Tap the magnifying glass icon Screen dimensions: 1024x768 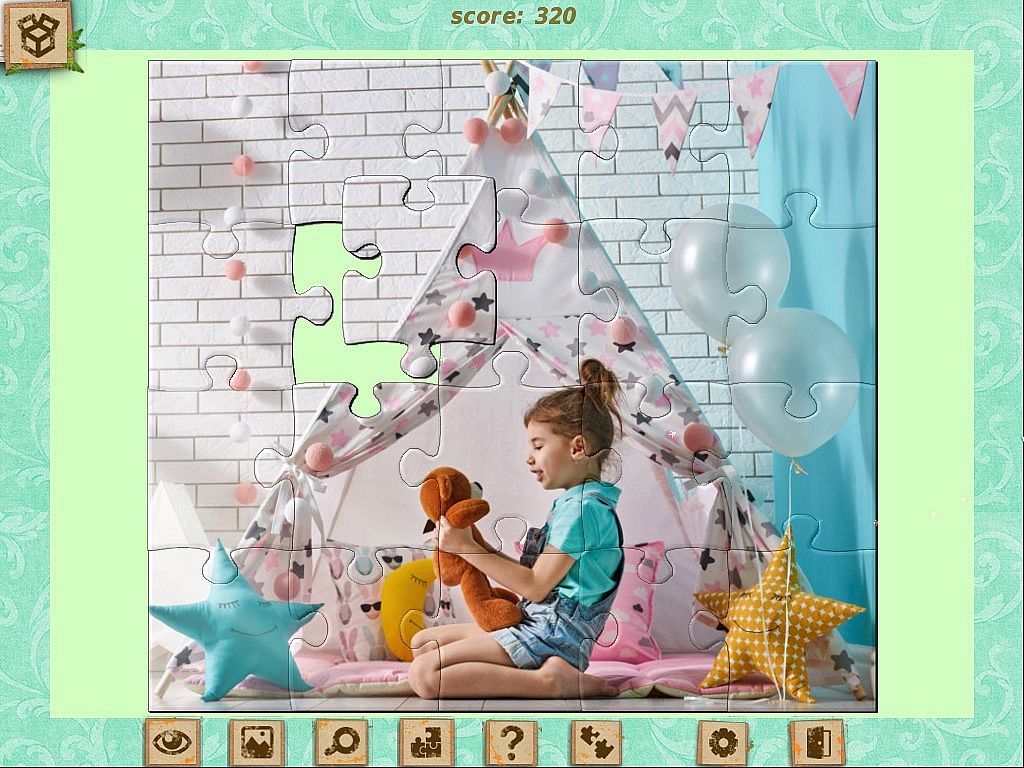[x=342, y=742]
